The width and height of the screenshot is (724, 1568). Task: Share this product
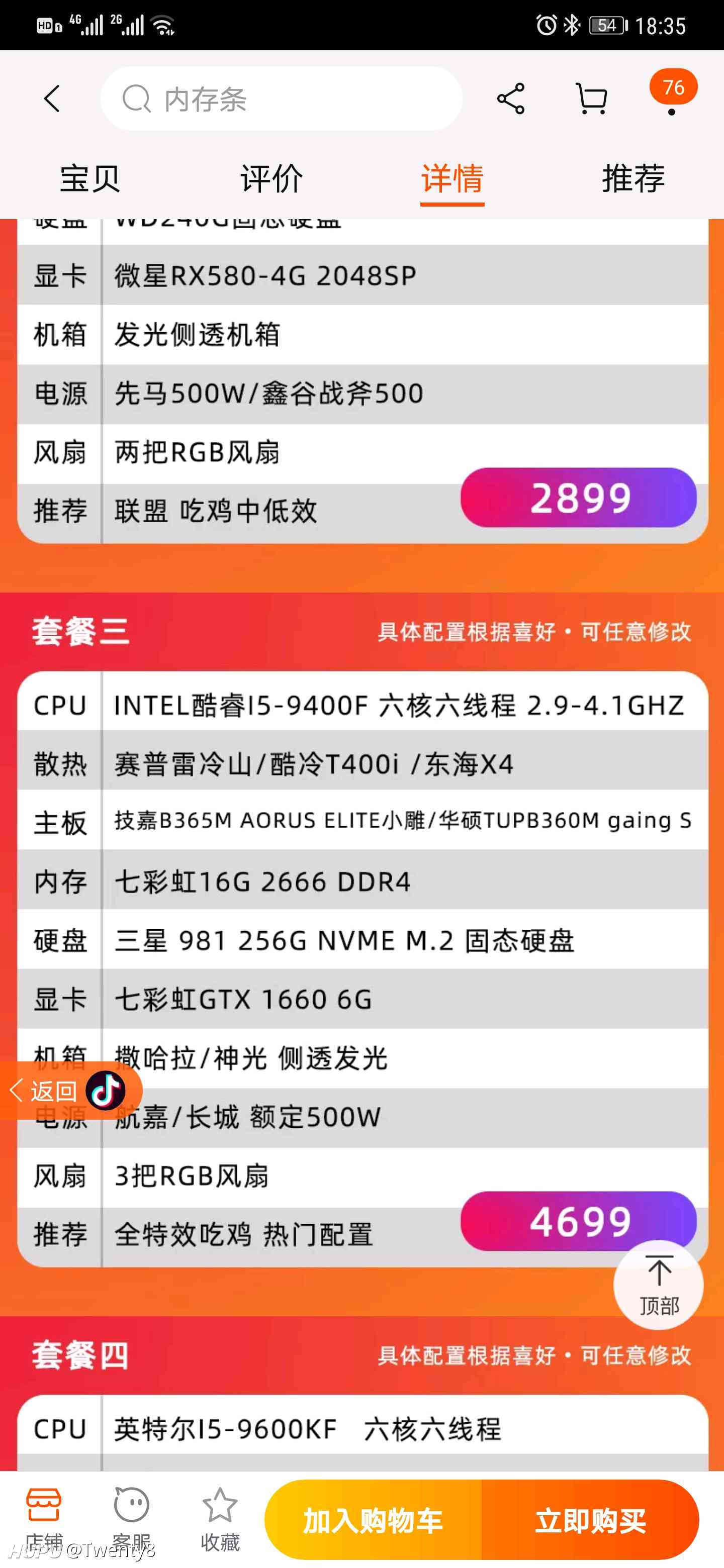click(510, 99)
